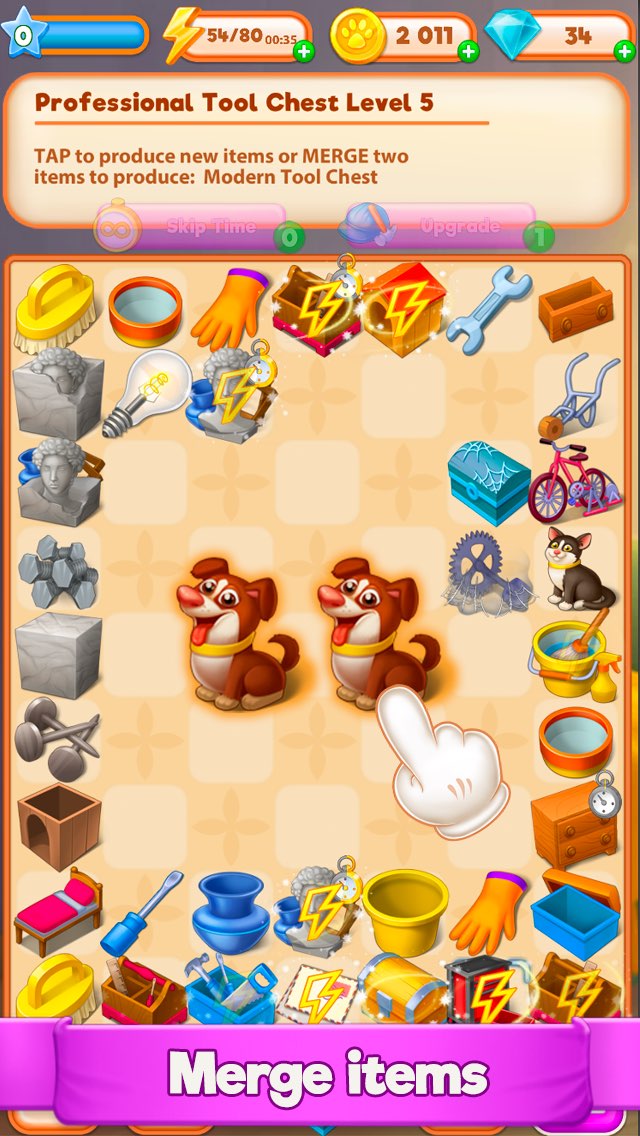Select the blue screwdriver item
Screen dimensions: 640x1136
pos(143,913)
